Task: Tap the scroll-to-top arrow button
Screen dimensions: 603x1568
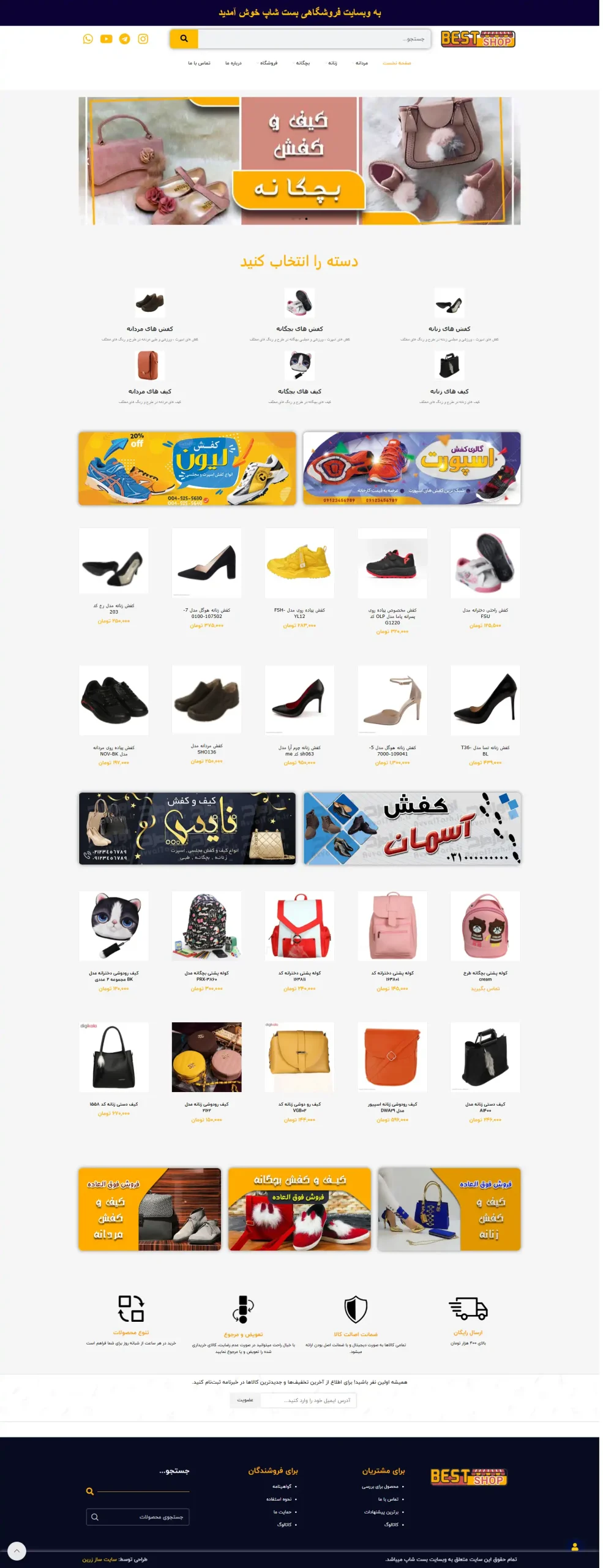Action: click(x=17, y=1550)
